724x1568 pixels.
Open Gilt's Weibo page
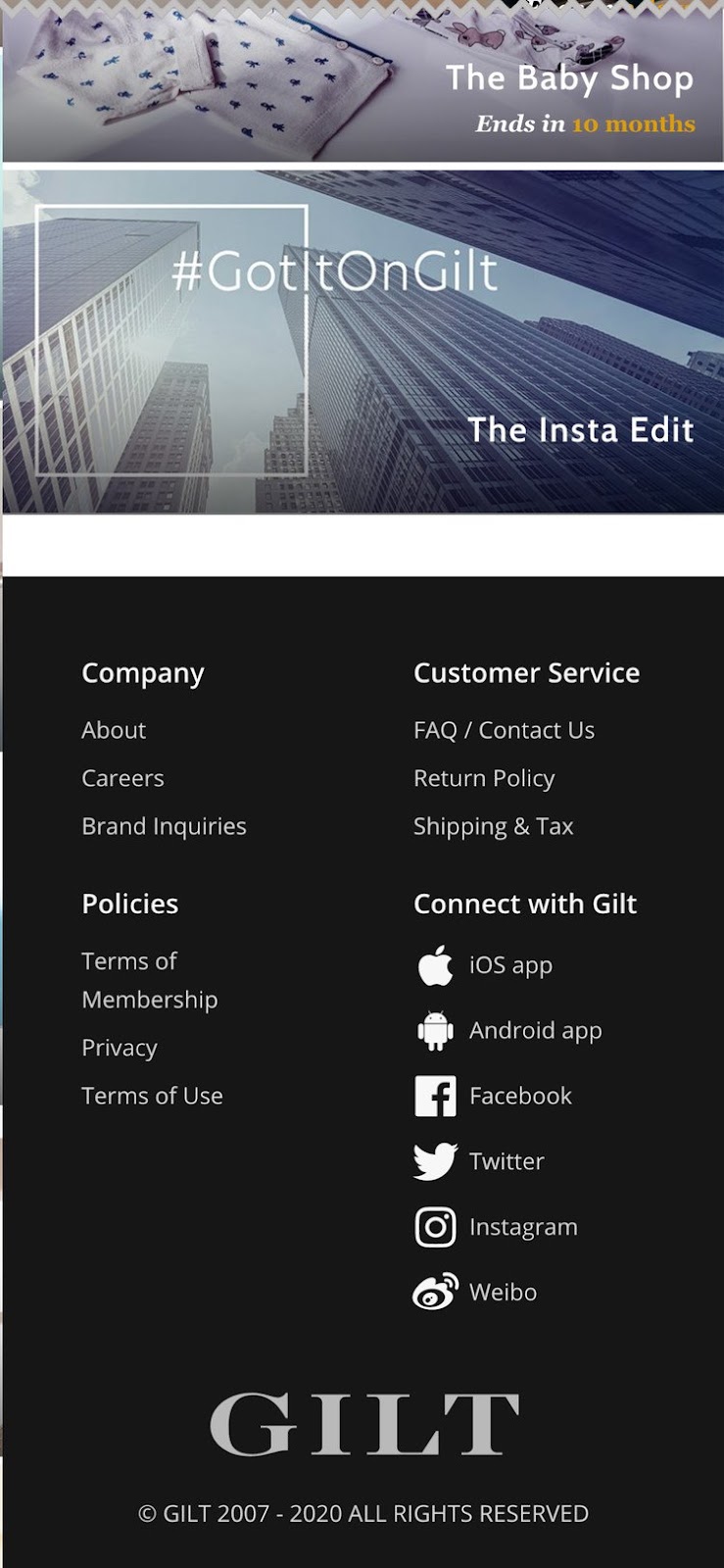(x=502, y=1293)
